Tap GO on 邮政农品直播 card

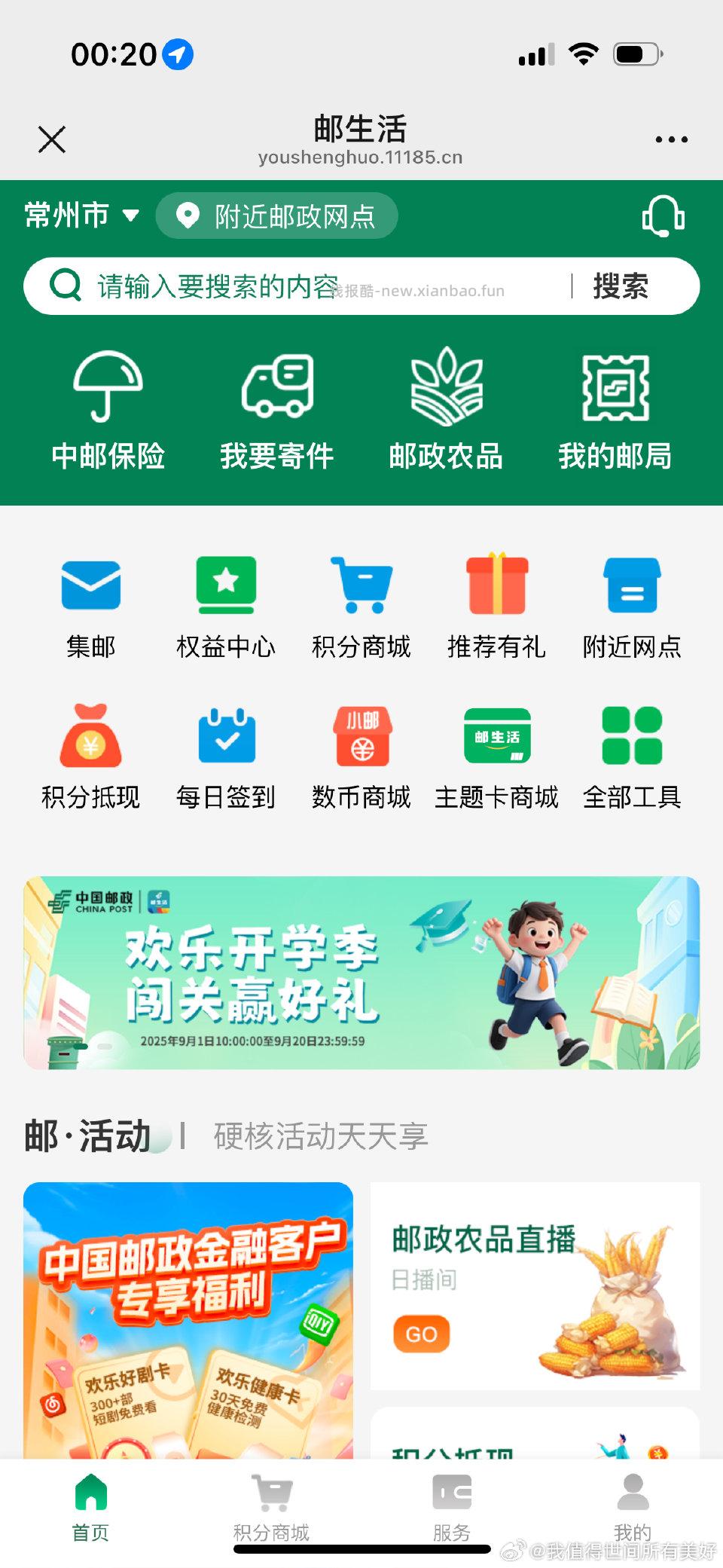point(421,1334)
